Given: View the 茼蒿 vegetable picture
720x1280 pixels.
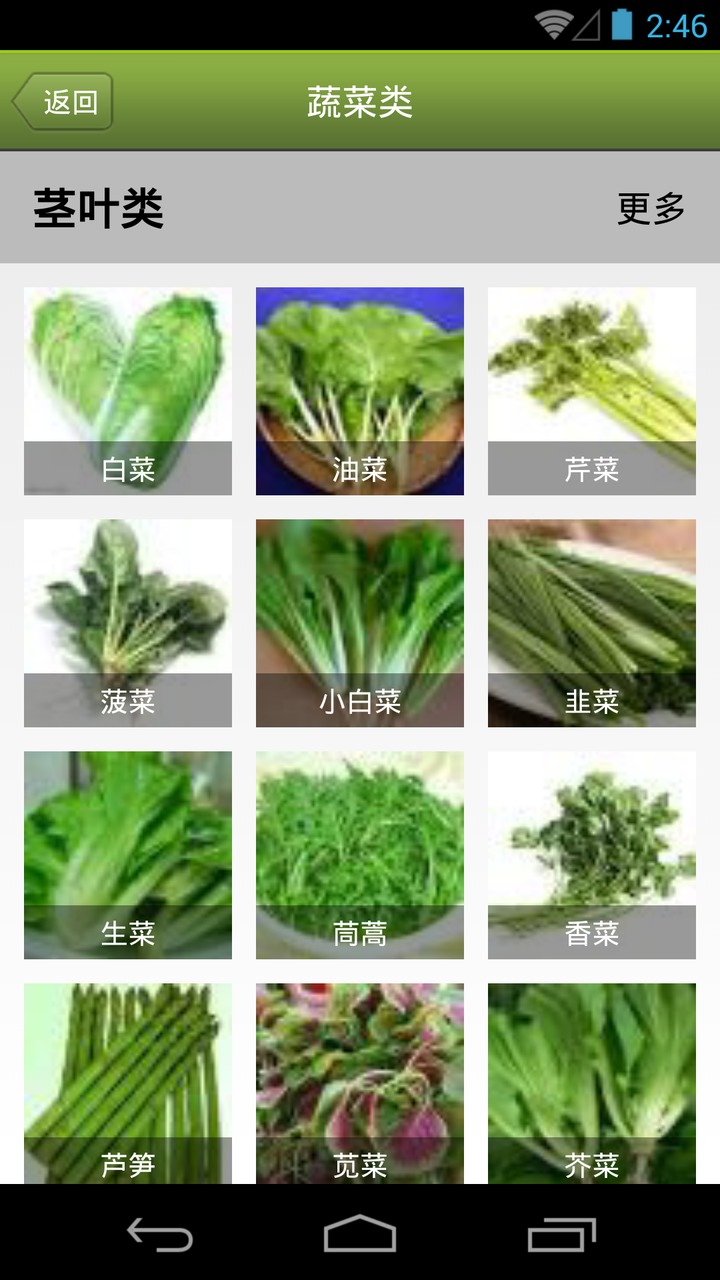Looking at the screenshot, I should tap(360, 855).
